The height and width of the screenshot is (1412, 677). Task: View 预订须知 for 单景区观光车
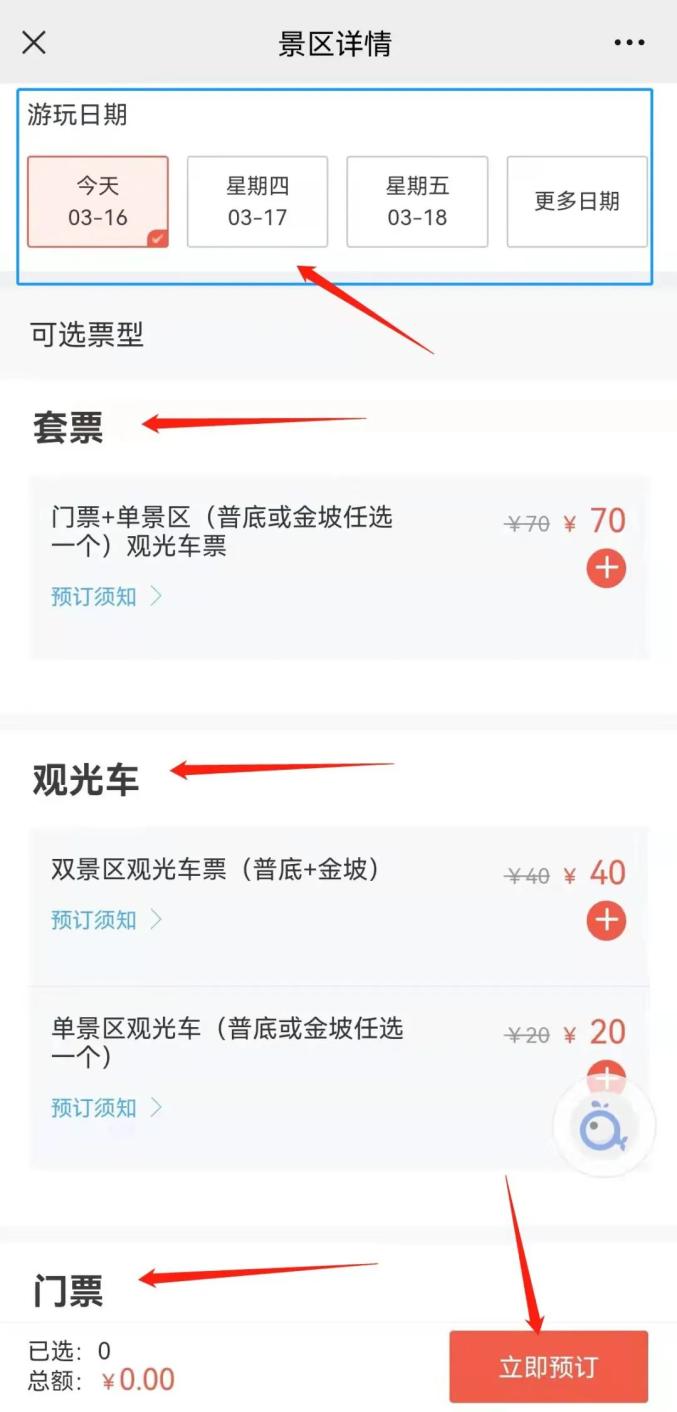tap(105, 1108)
